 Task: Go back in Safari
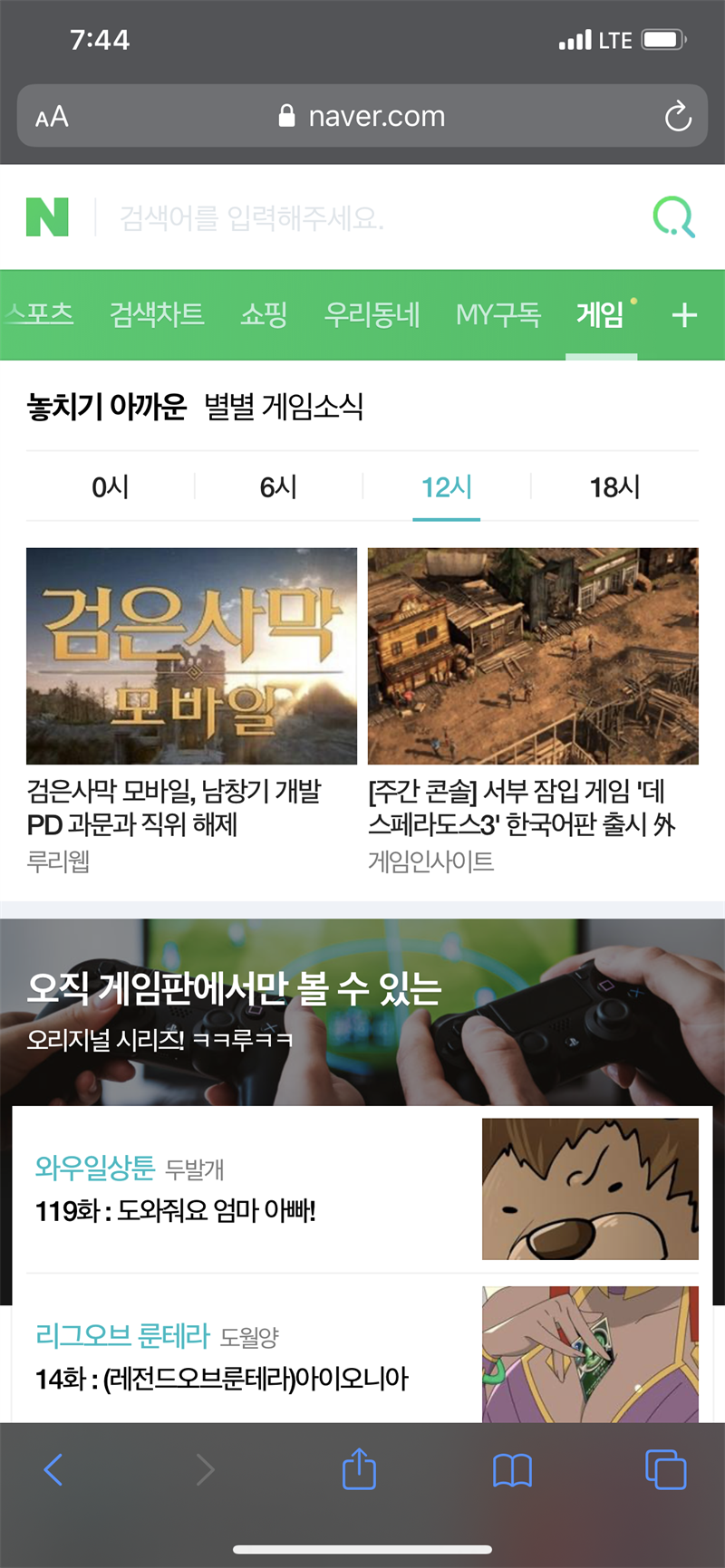click(x=53, y=1469)
